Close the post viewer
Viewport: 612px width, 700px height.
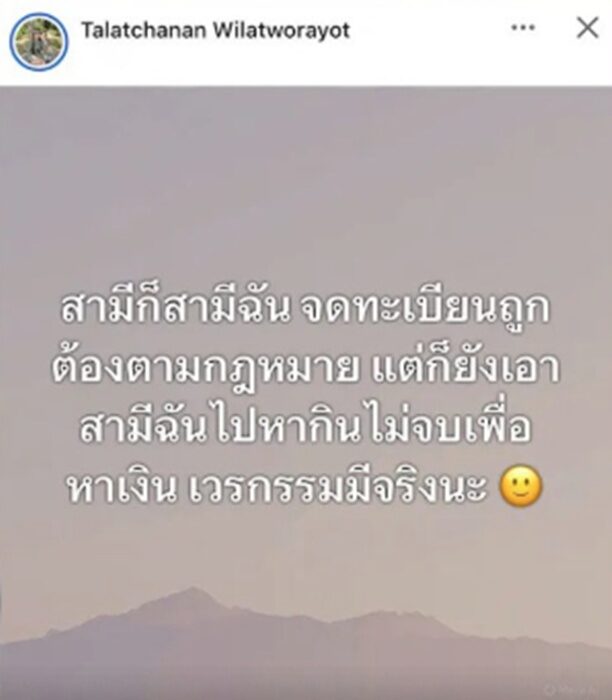587,28
